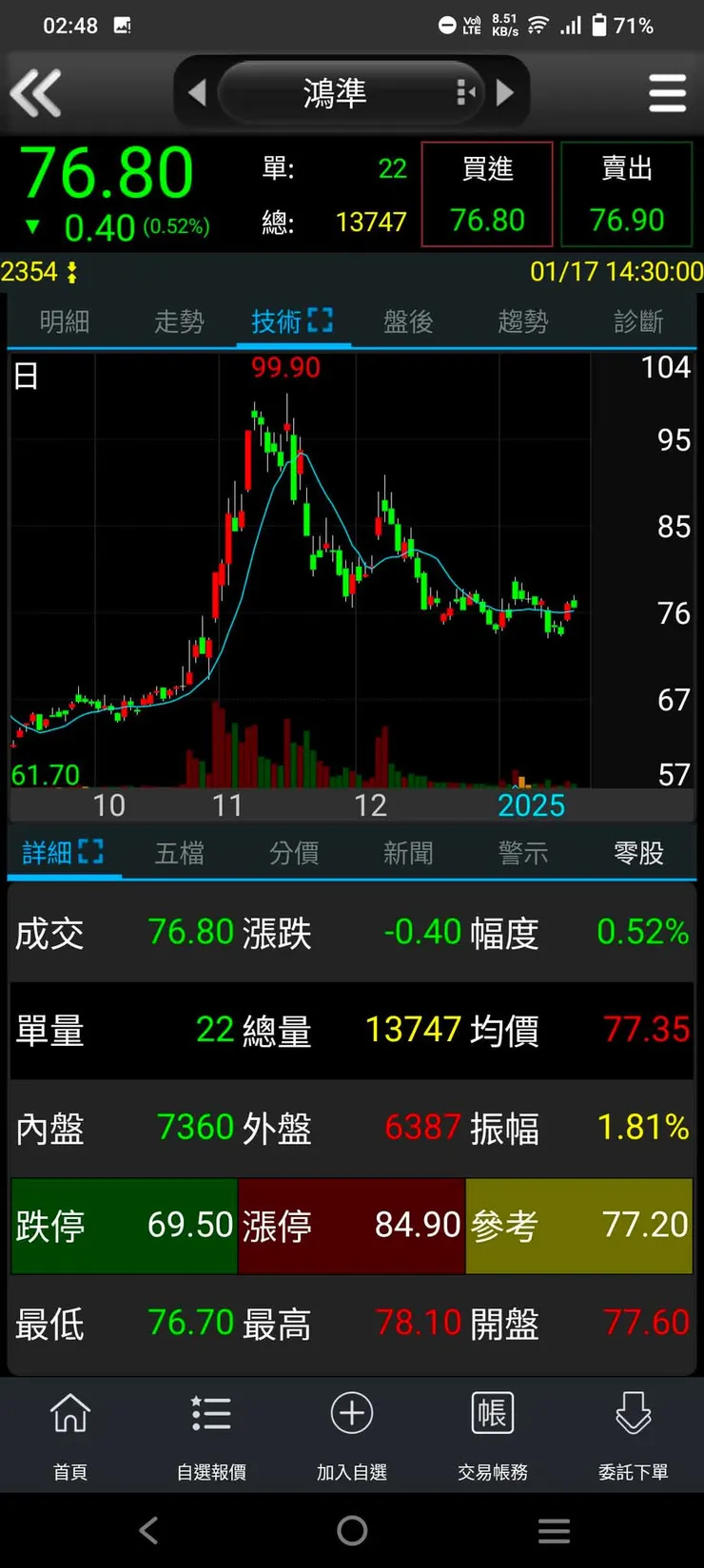Viewport: 704px width, 1568px height.
Task: Tap the next-stock right arrow
Action: pyautogui.click(x=507, y=92)
